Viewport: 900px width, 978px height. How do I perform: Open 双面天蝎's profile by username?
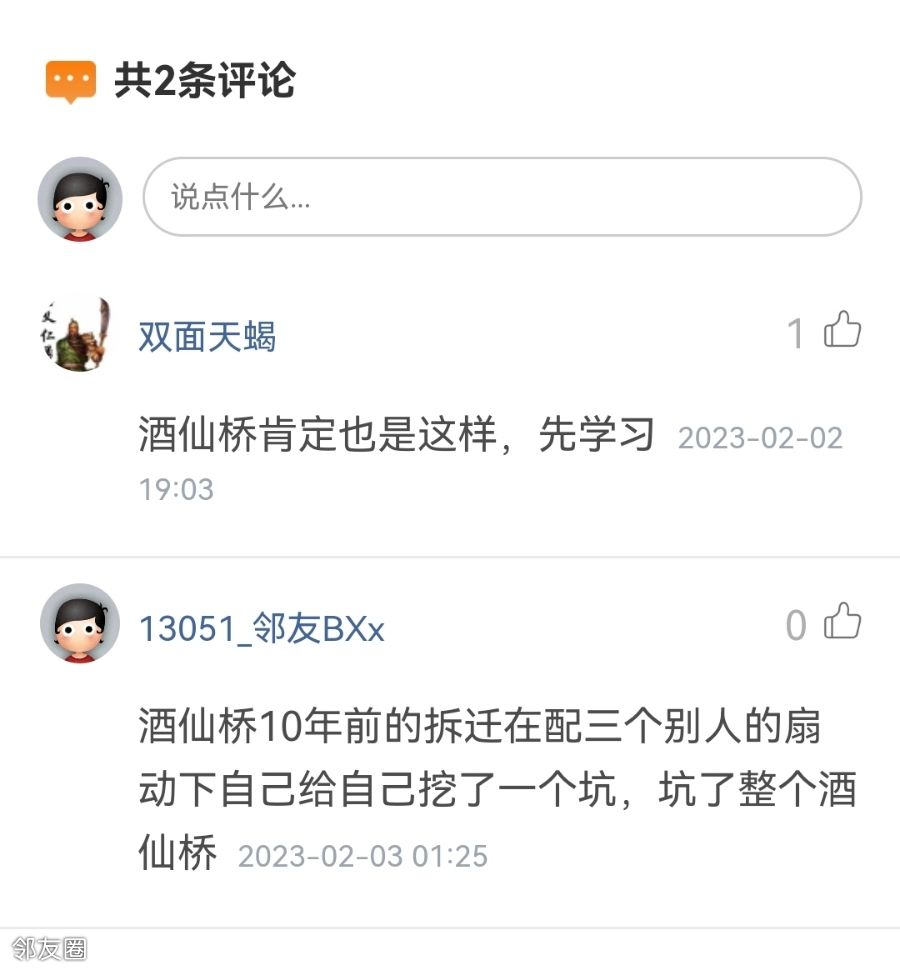pyautogui.click(x=207, y=337)
